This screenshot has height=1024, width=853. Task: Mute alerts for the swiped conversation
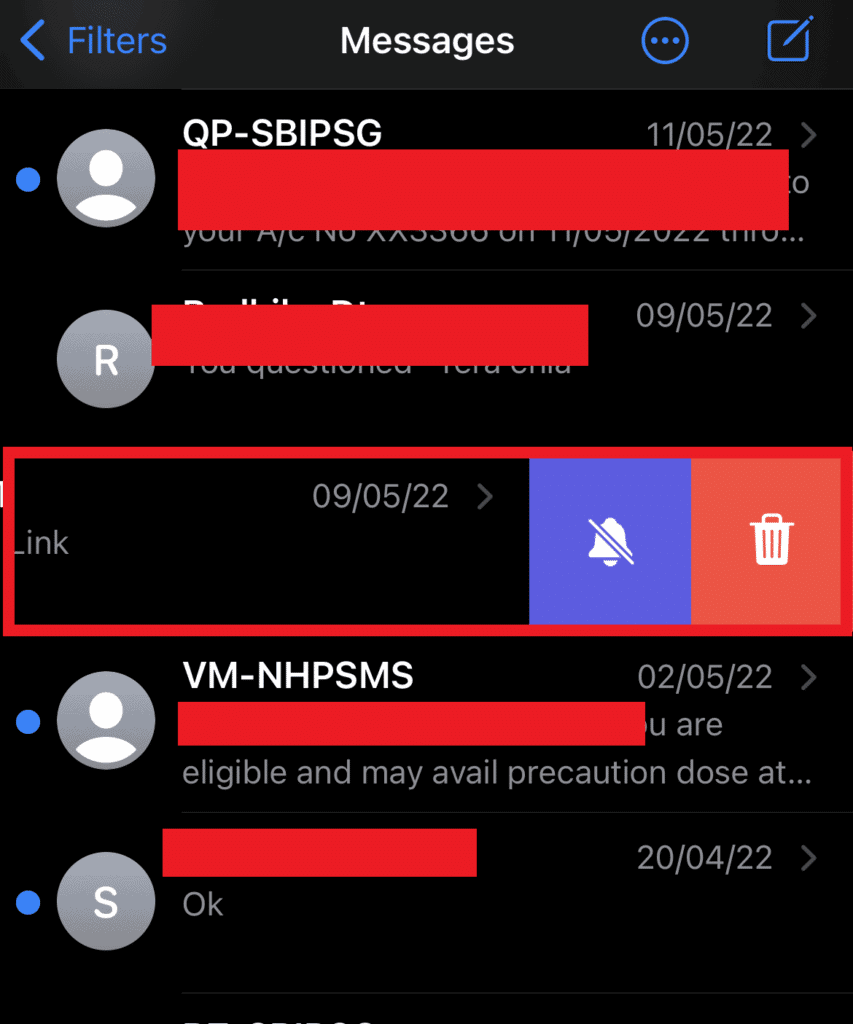pos(610,542)
